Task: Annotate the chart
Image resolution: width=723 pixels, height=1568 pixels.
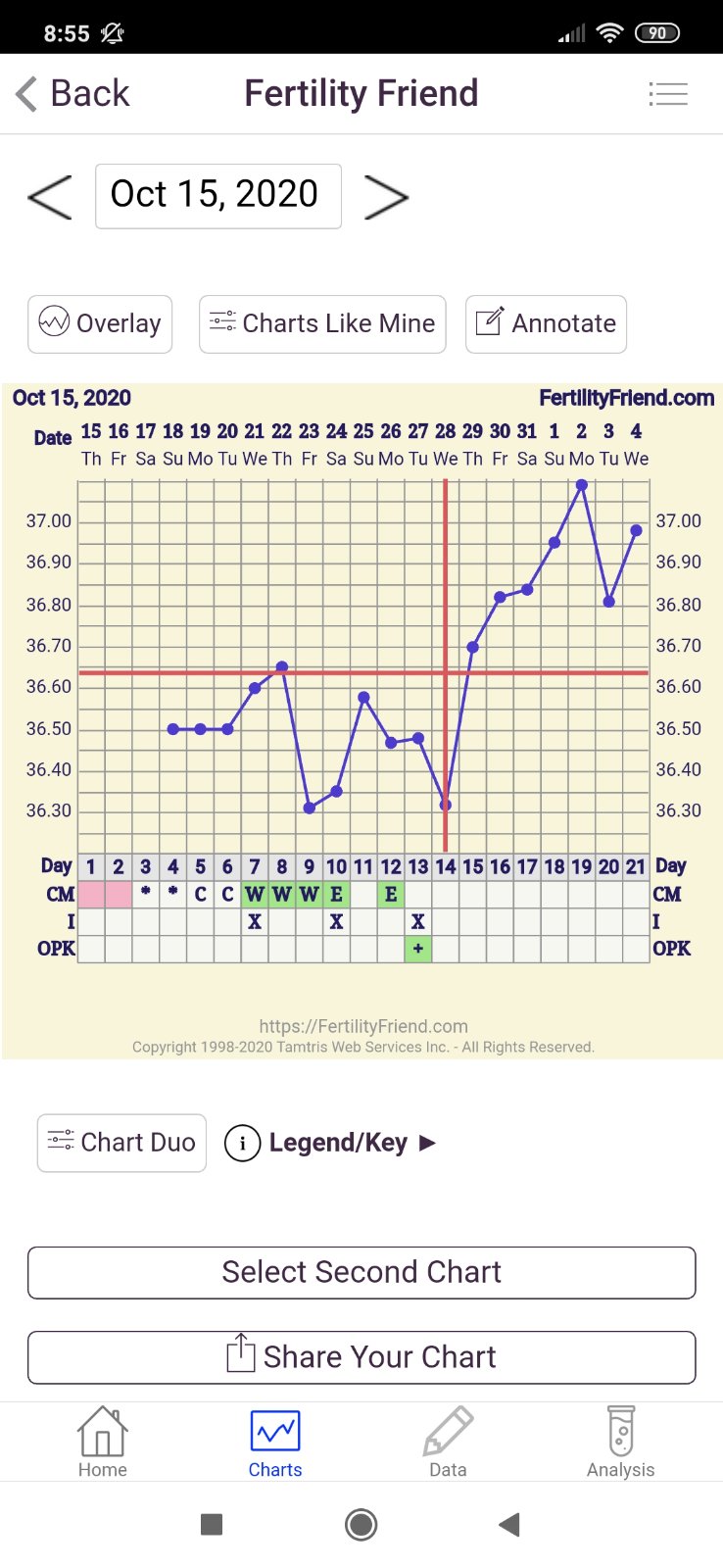Action: (x=546, y=323)
